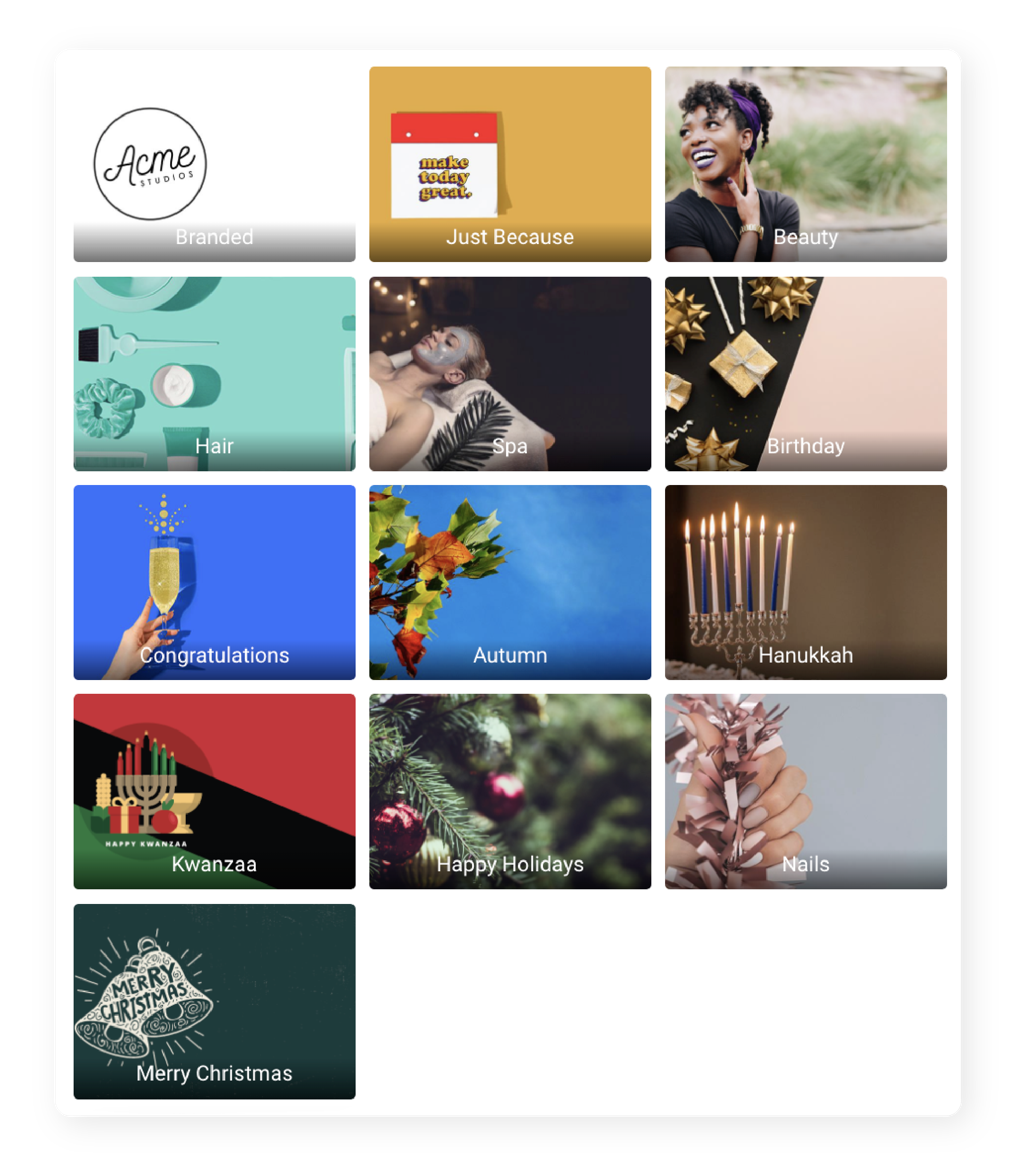Open the Hanukkah category

(806, 582)
